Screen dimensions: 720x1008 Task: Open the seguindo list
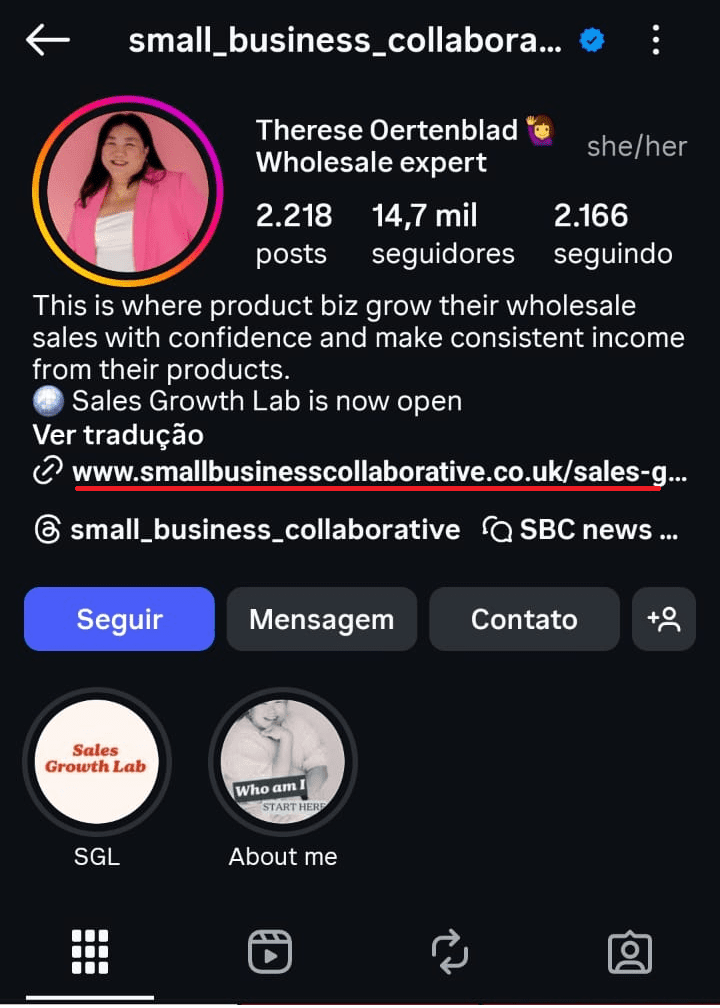[x=612, y=234]
